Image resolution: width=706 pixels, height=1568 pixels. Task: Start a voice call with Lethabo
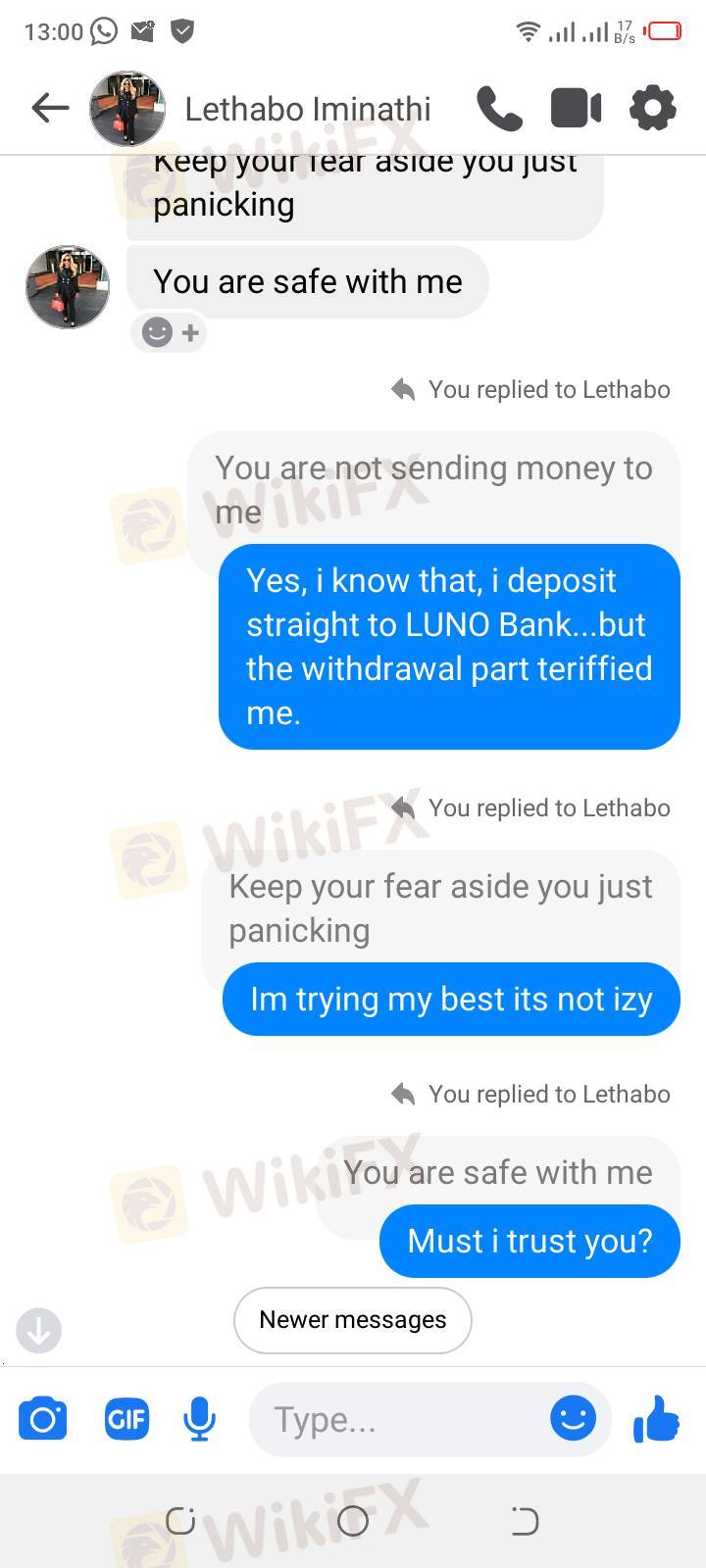tap(499, 108)
